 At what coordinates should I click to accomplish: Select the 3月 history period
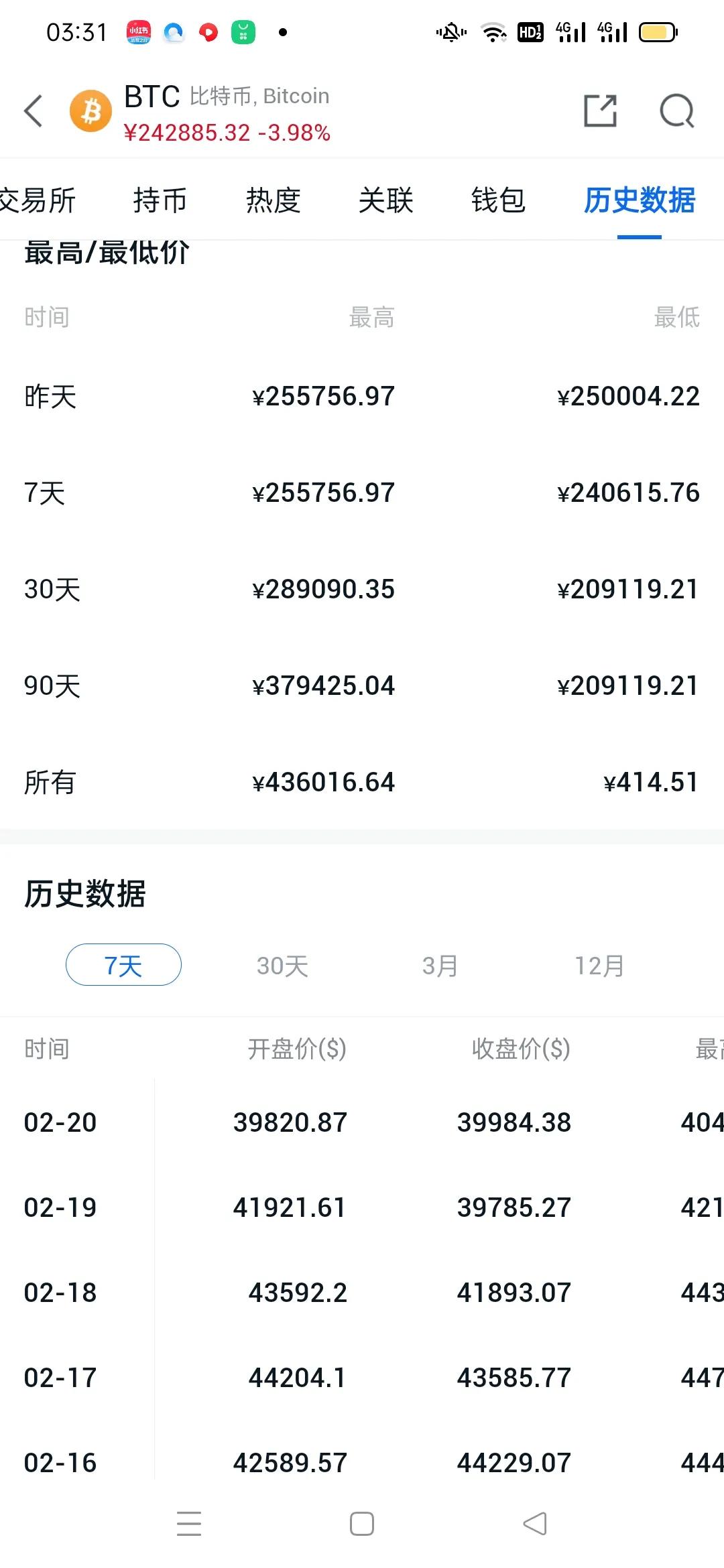point(439,966)
